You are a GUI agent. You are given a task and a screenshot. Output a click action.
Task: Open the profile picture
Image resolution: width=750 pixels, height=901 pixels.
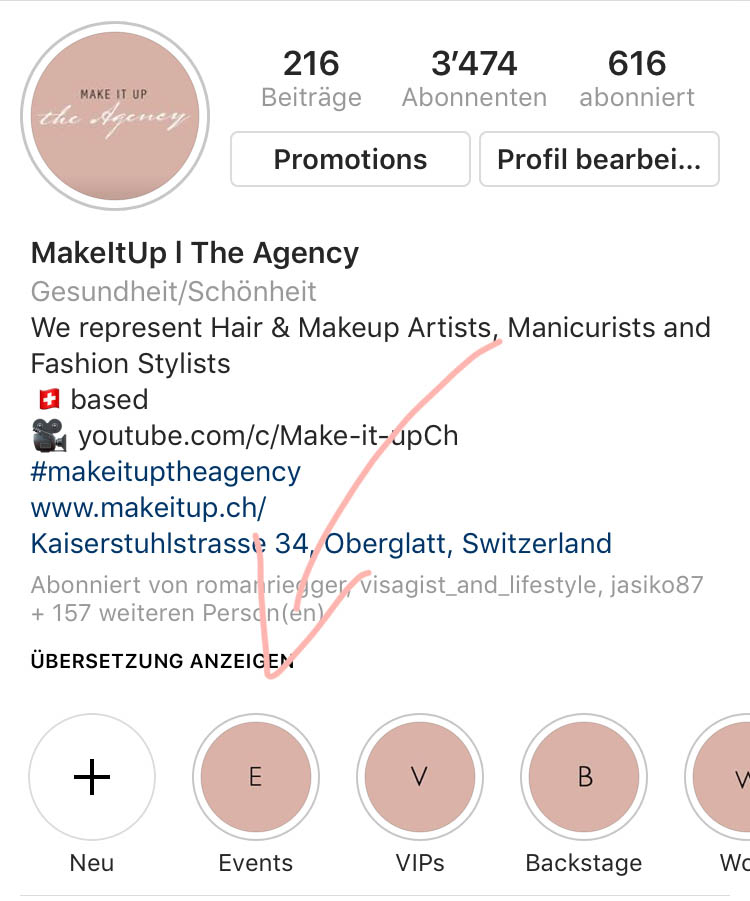click(115, 115)
